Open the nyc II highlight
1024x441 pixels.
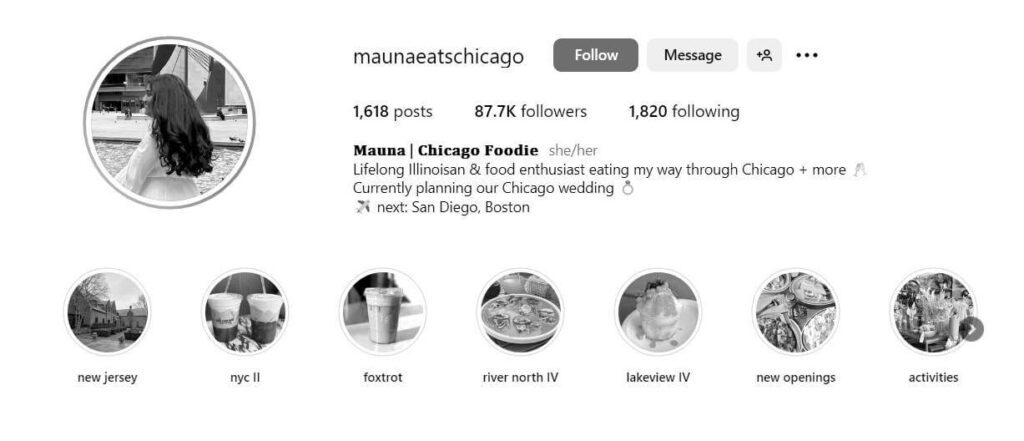(245, 312)
